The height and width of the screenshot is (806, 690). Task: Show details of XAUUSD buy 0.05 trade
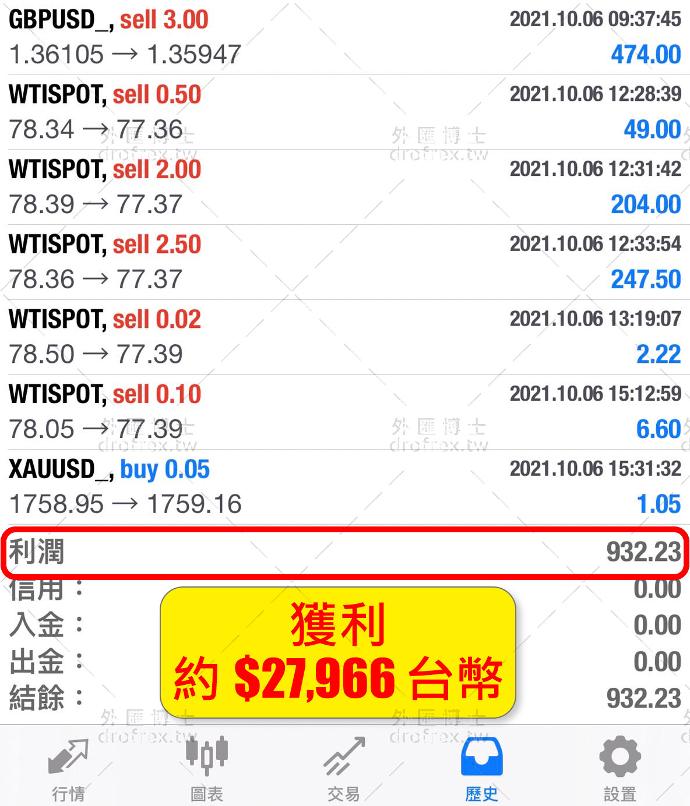[345, 486]
